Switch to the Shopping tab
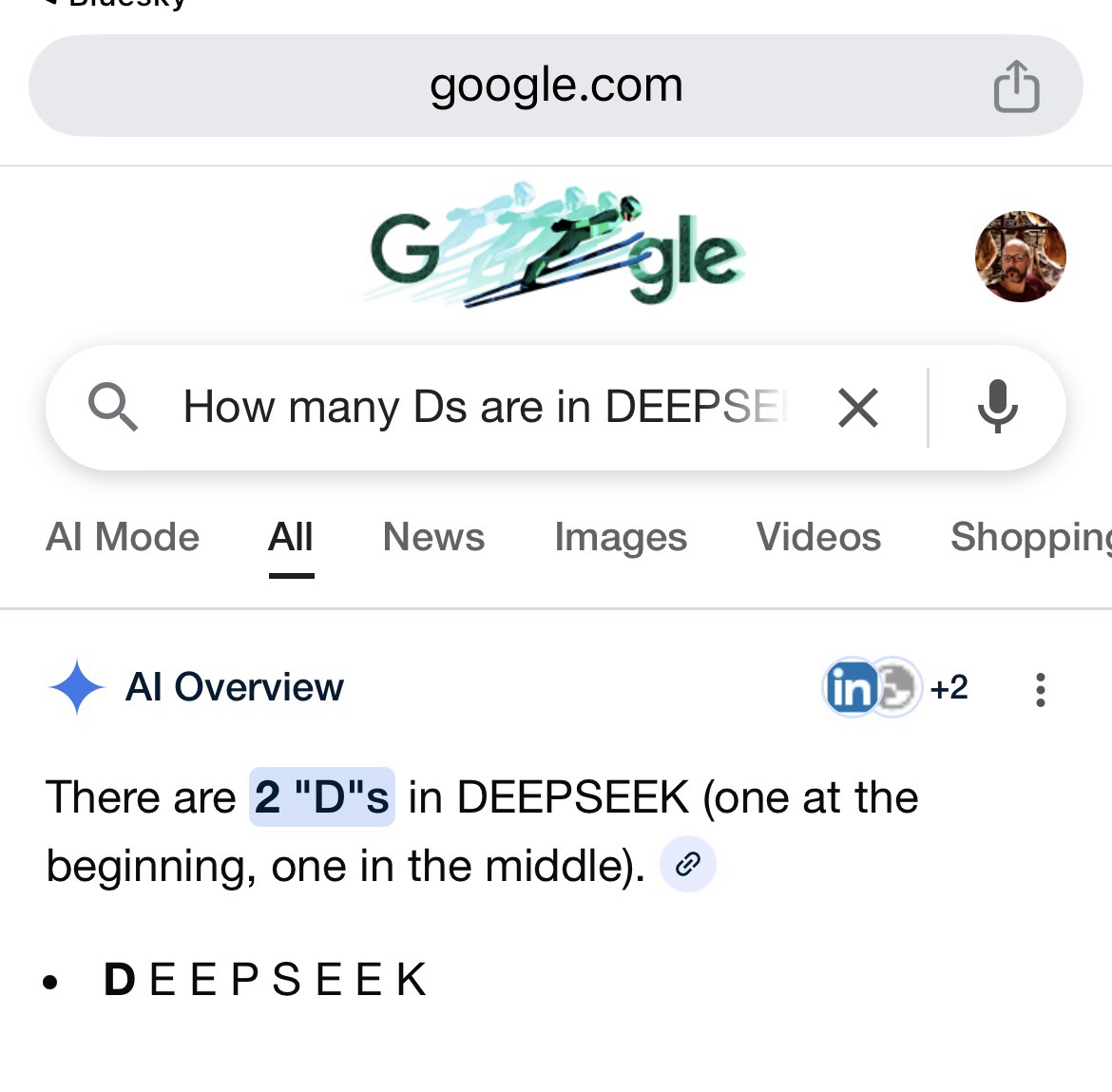The width and height of the screenshot is (1112, 1092). tap(1030, 538)
